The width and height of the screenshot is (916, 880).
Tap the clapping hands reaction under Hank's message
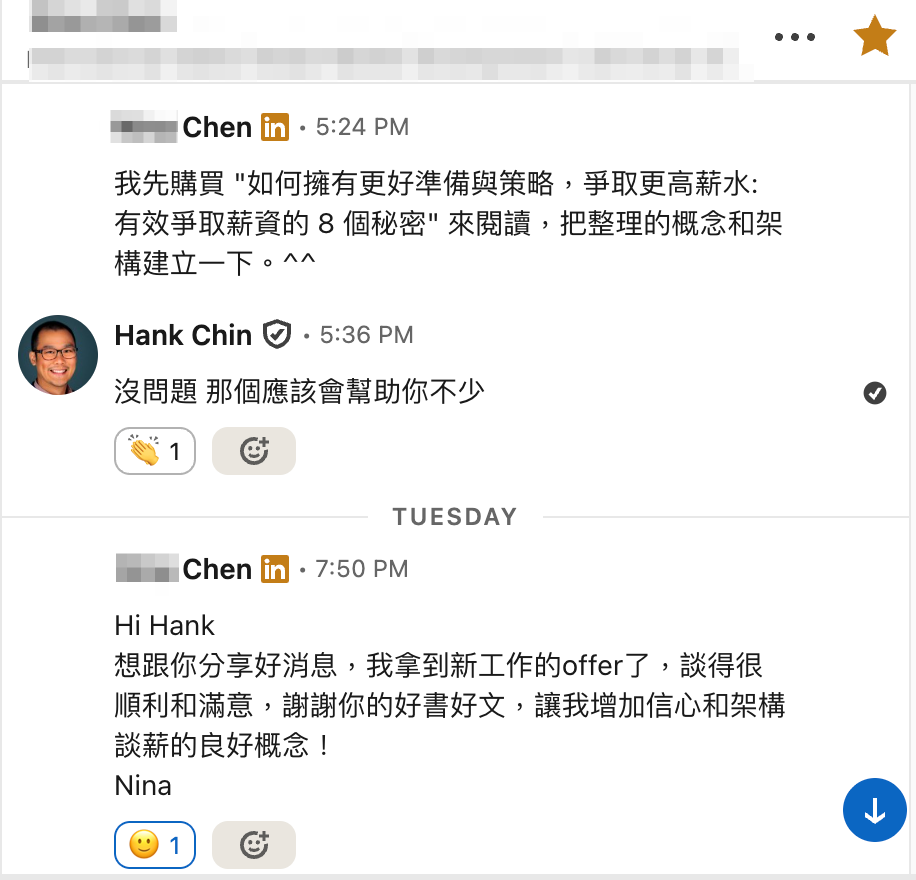click(155, 451)
